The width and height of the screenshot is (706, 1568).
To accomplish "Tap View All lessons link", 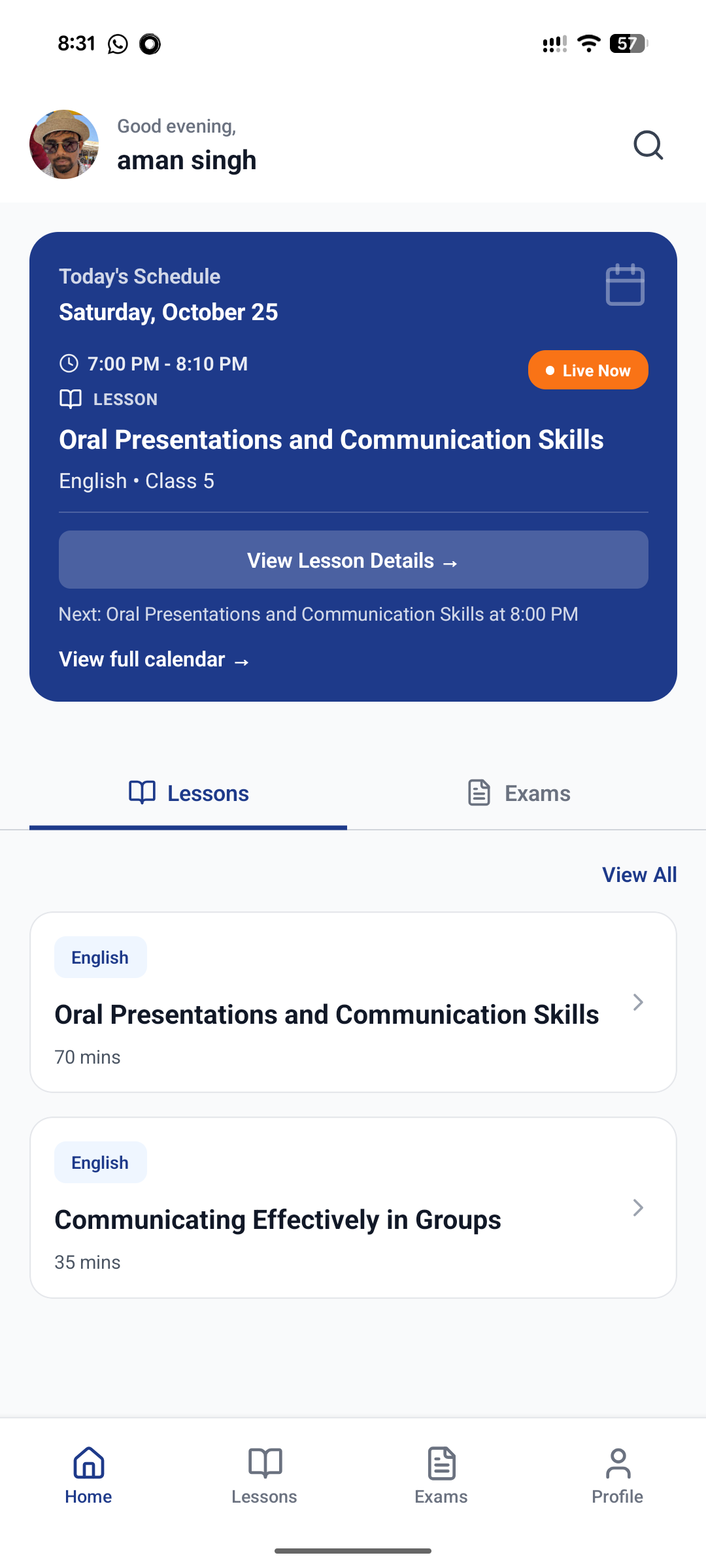I will [x=639, y=875].
